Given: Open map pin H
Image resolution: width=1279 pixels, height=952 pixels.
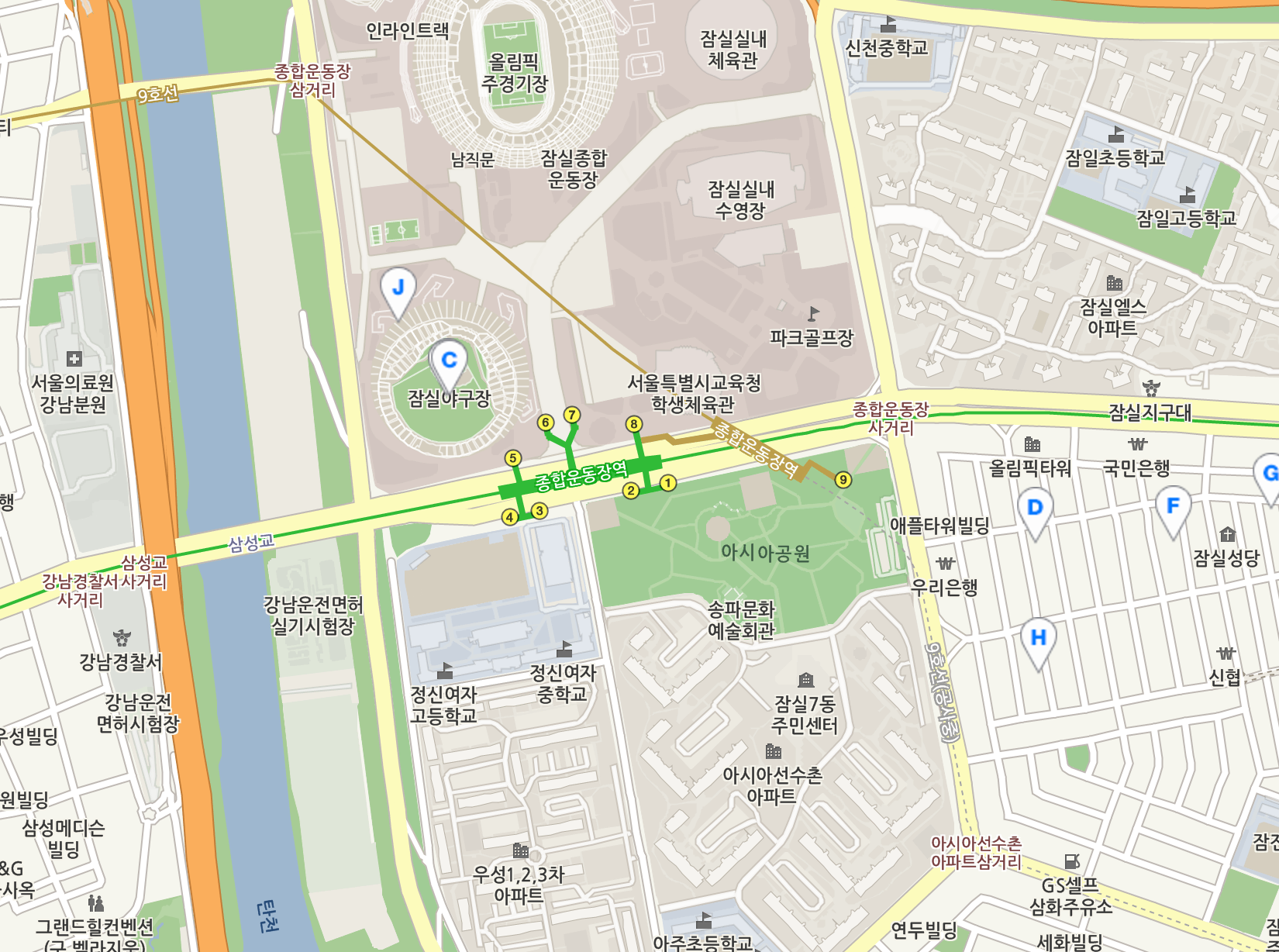Looking at the screenshot, I should pyautogui.click(x=1038, y=640).
